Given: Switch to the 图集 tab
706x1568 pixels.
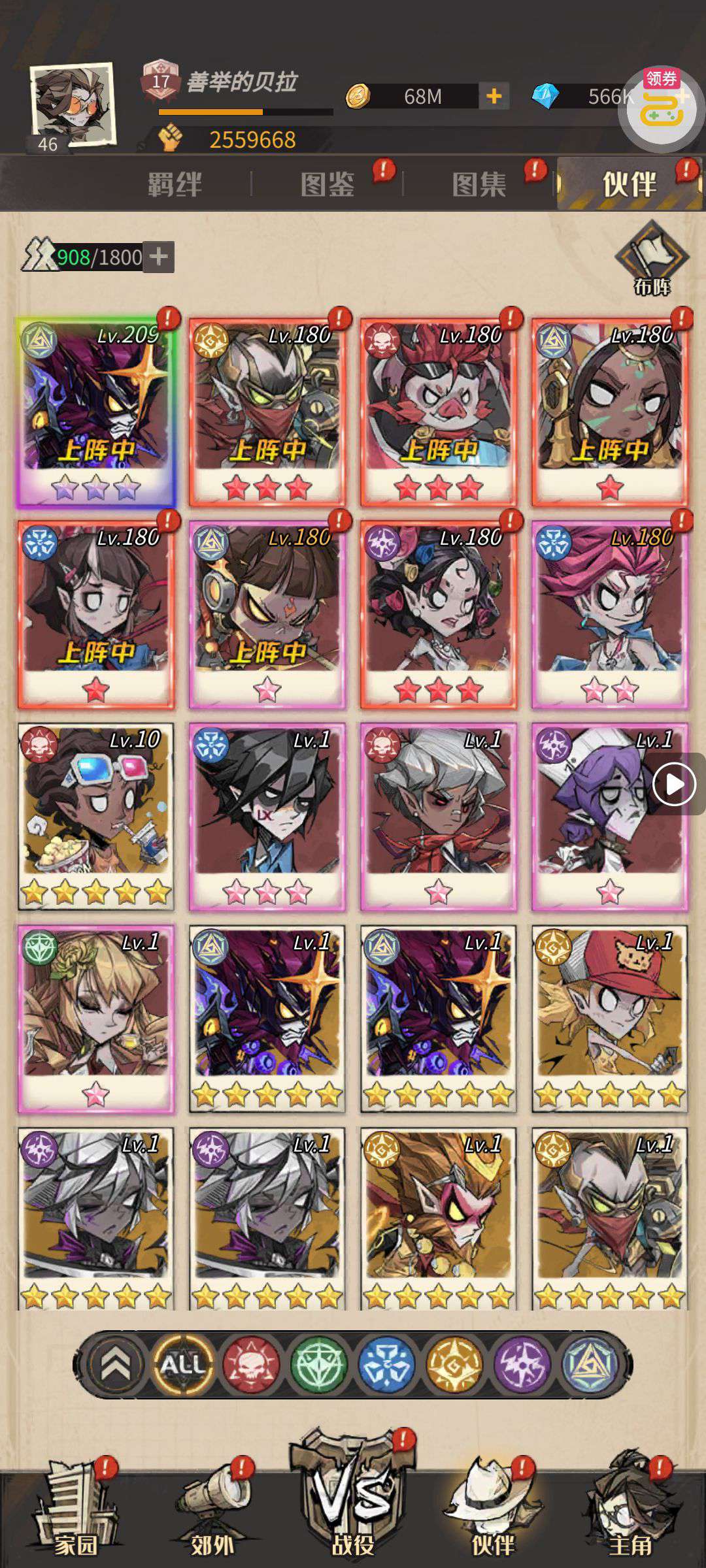Looking at the screenshot, I should pos(479,184).
